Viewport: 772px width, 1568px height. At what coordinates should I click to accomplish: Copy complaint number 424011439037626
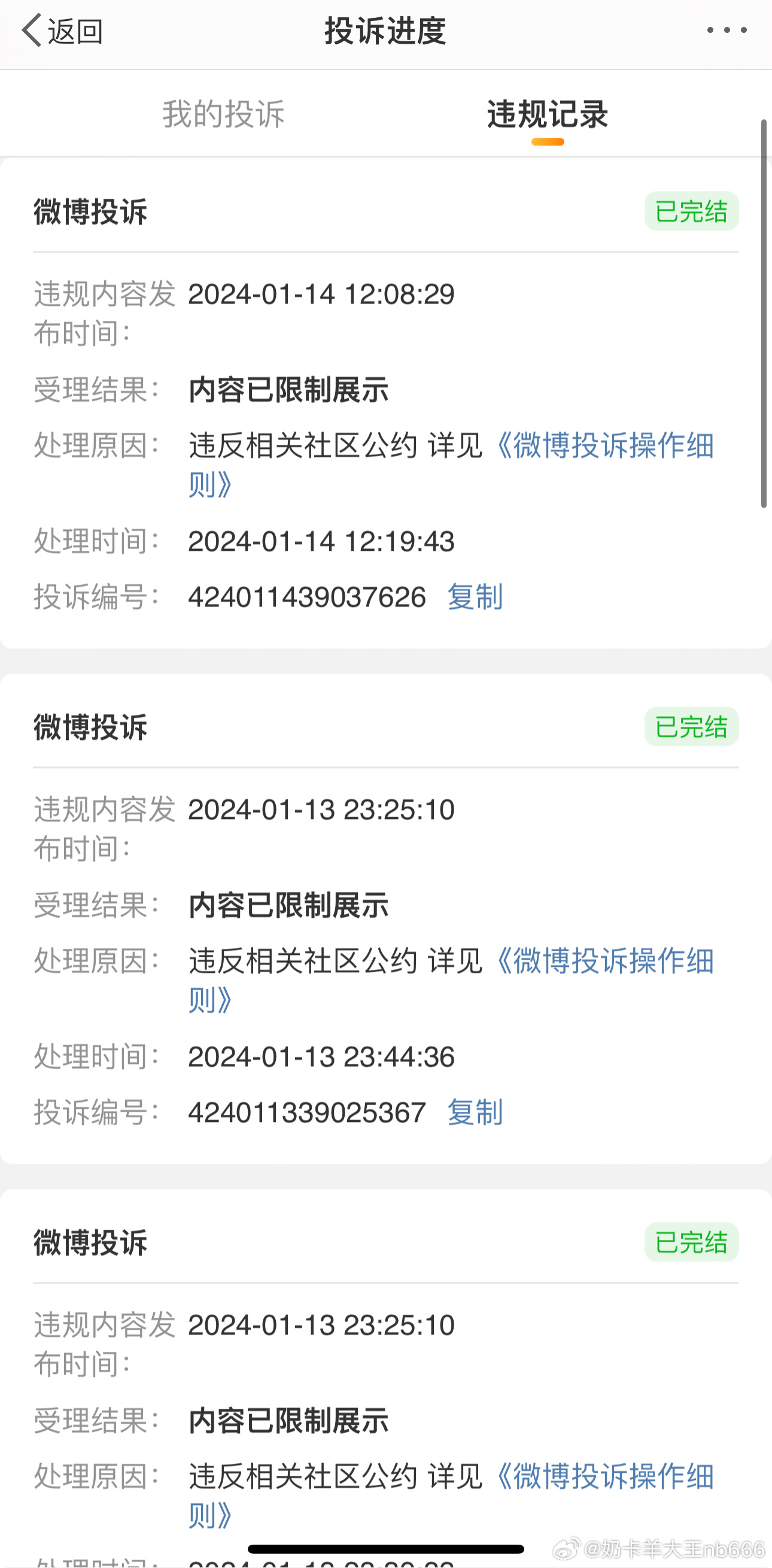click(475, 596)
